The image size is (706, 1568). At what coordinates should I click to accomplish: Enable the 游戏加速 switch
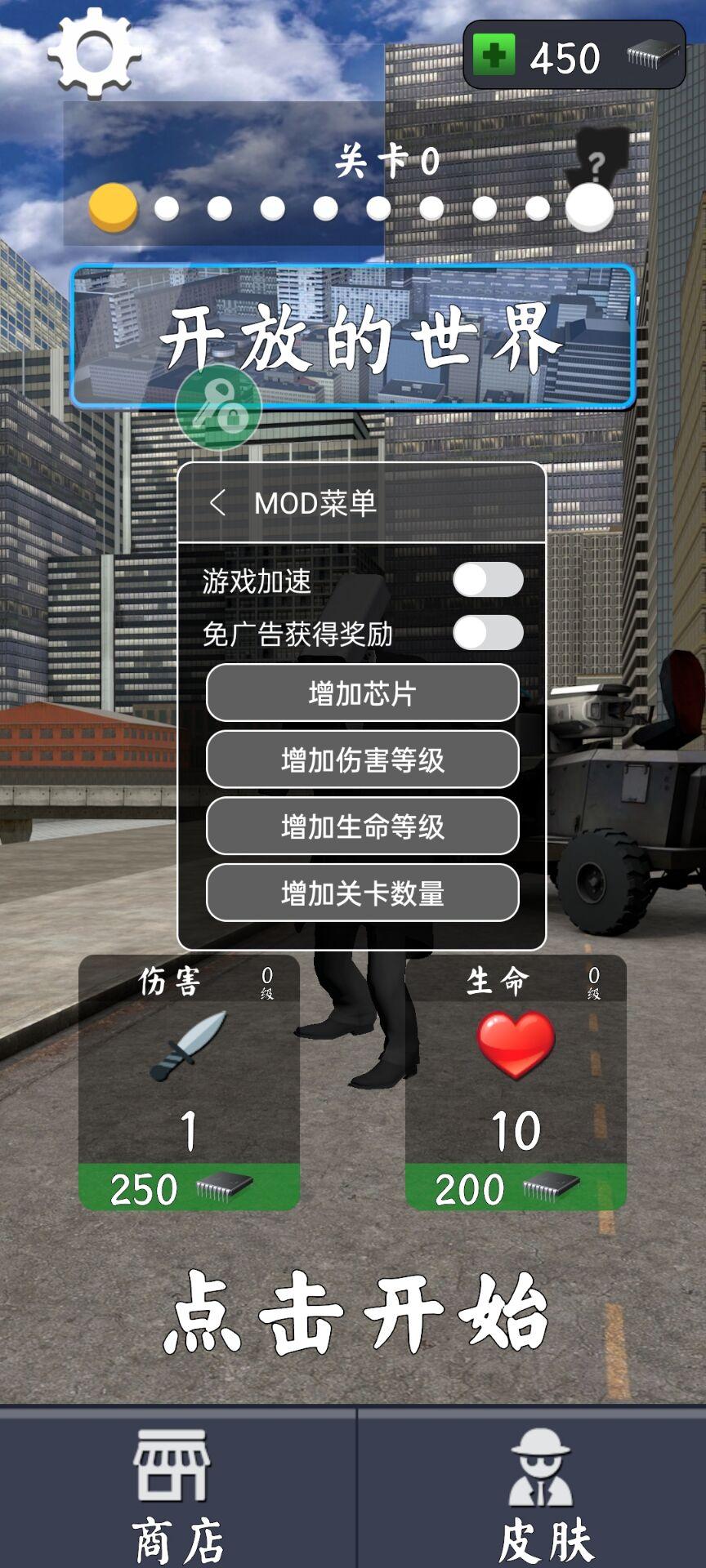coord(488,580)
